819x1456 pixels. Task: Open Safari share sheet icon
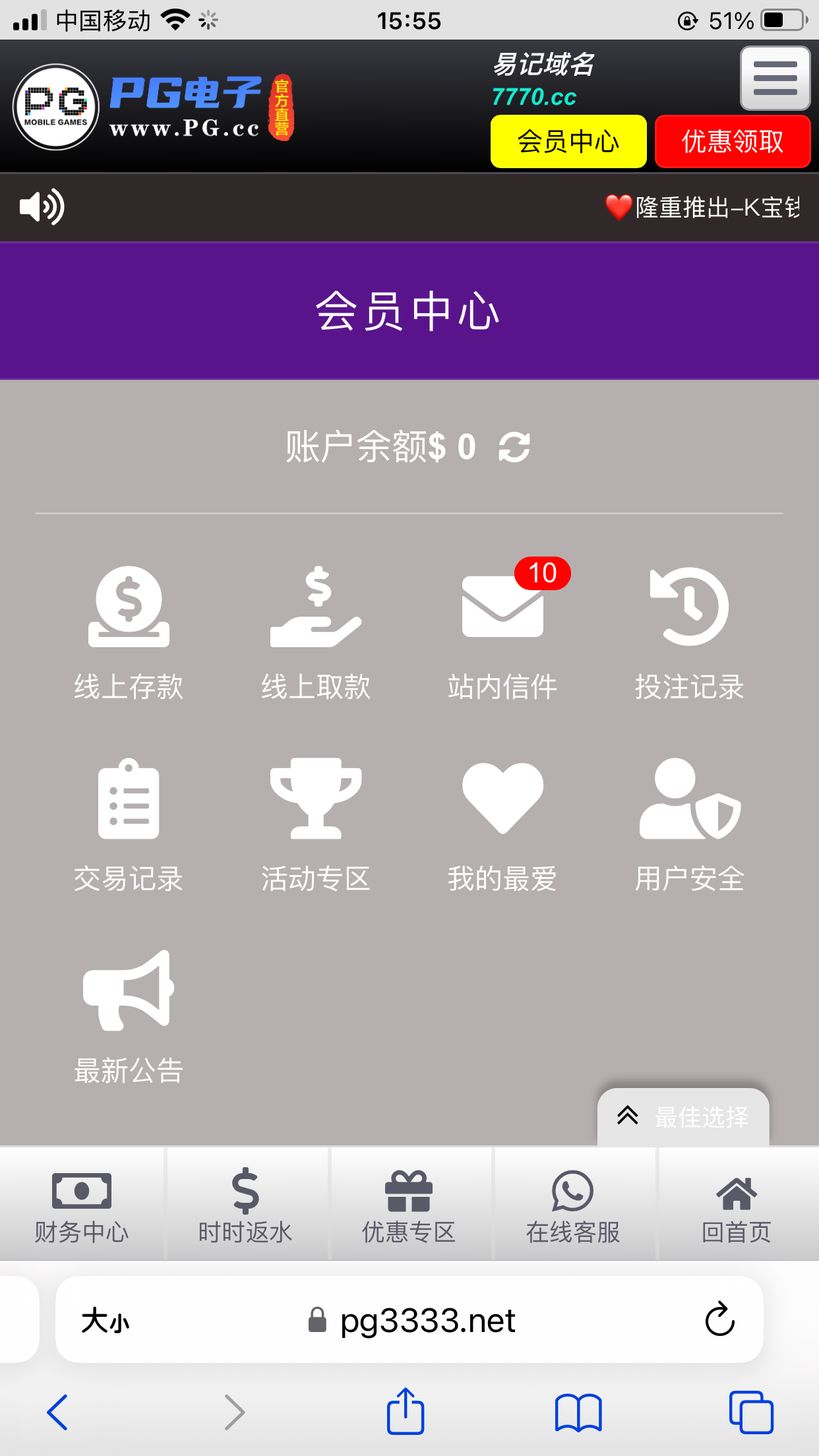pyautogui.click(x=406, y=1411)
